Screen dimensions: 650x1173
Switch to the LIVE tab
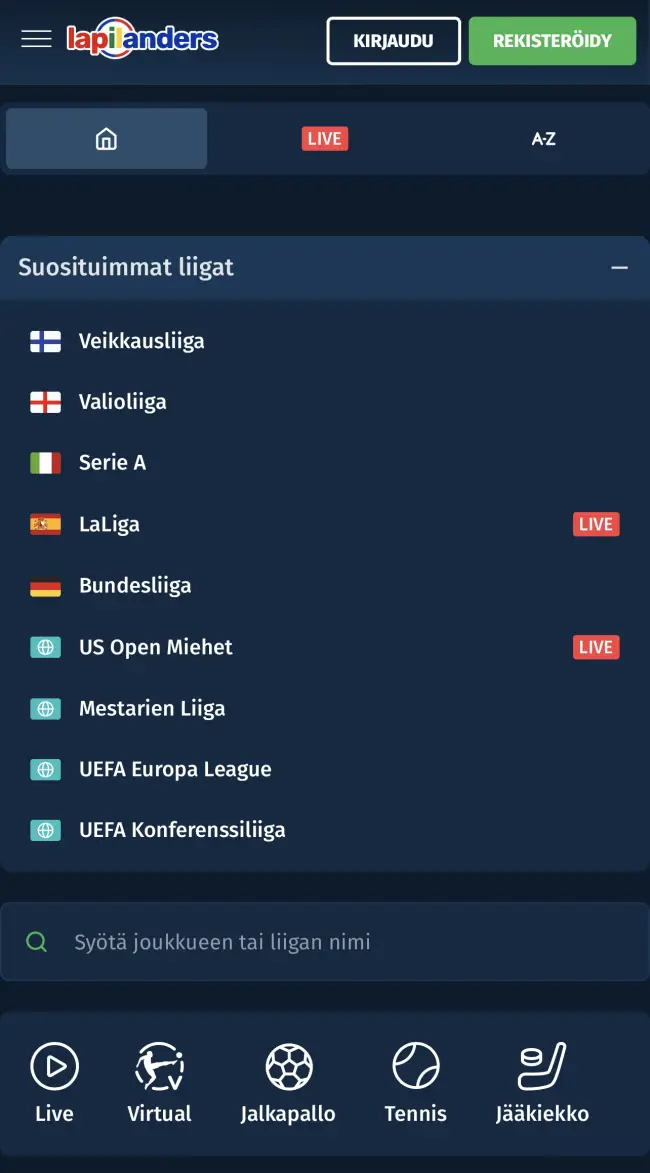point(324,139)
